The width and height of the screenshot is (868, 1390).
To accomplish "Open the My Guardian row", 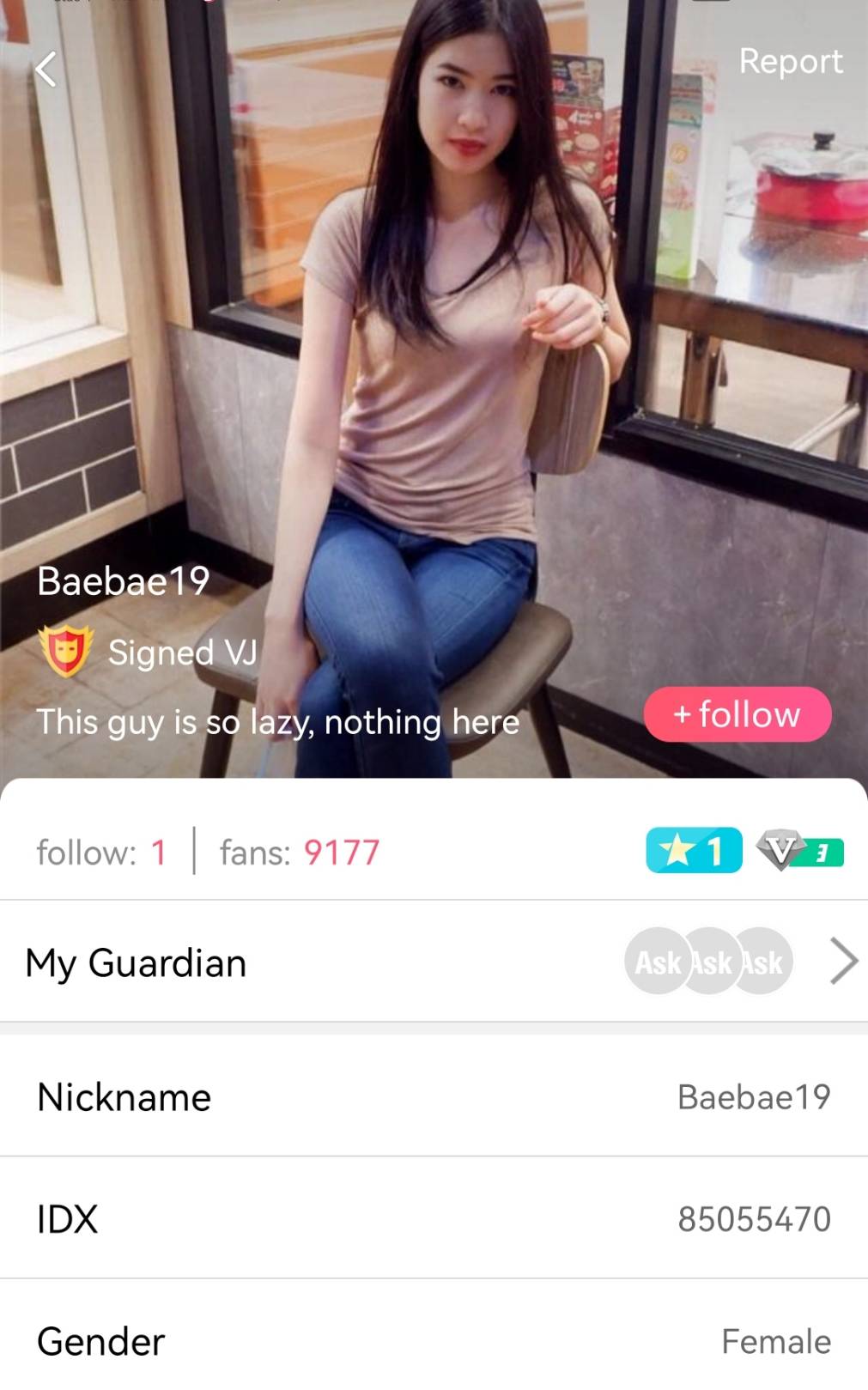I will (434, 962).
